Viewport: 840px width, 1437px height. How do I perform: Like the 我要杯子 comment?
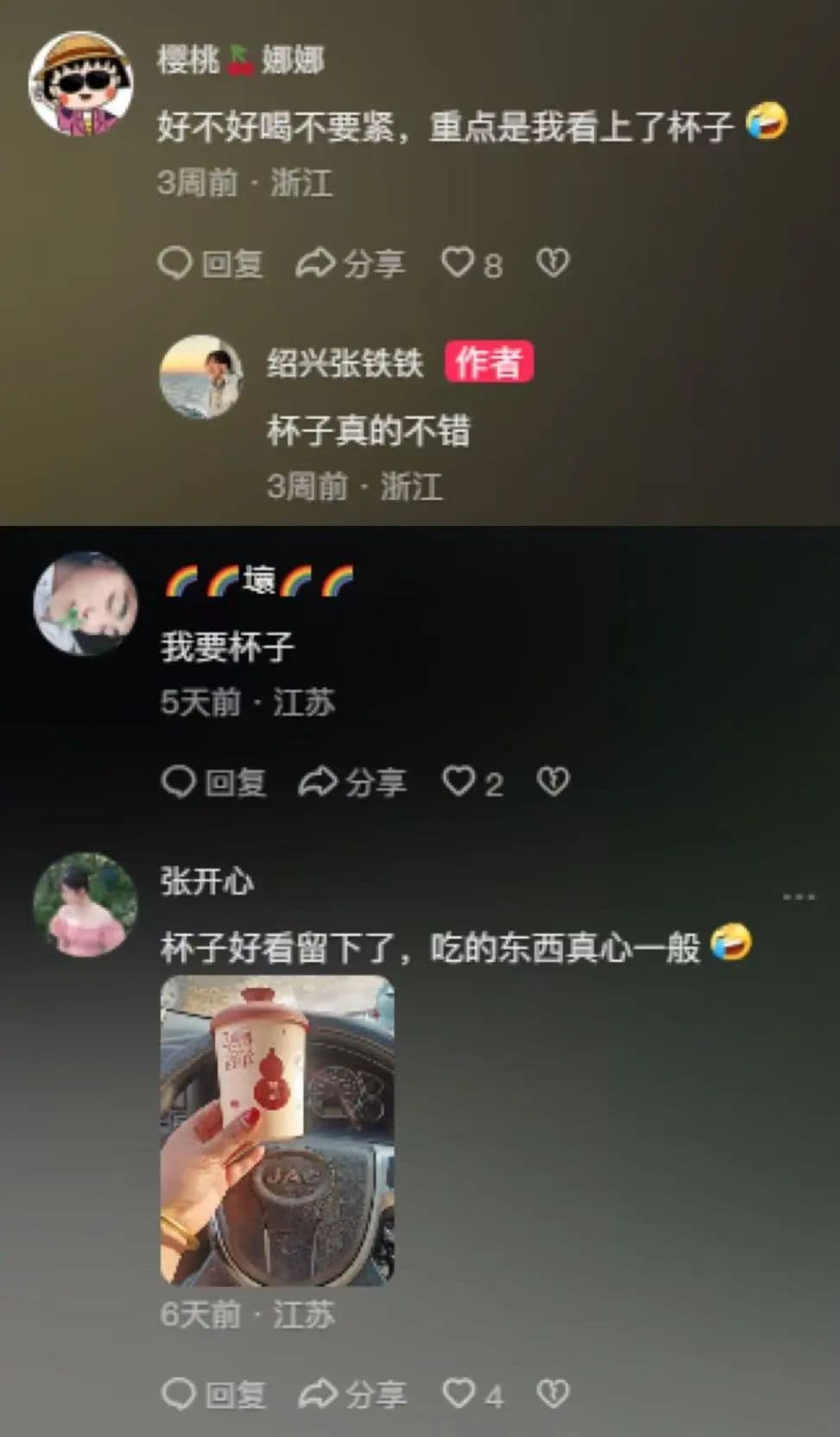[x=471, y=782]
